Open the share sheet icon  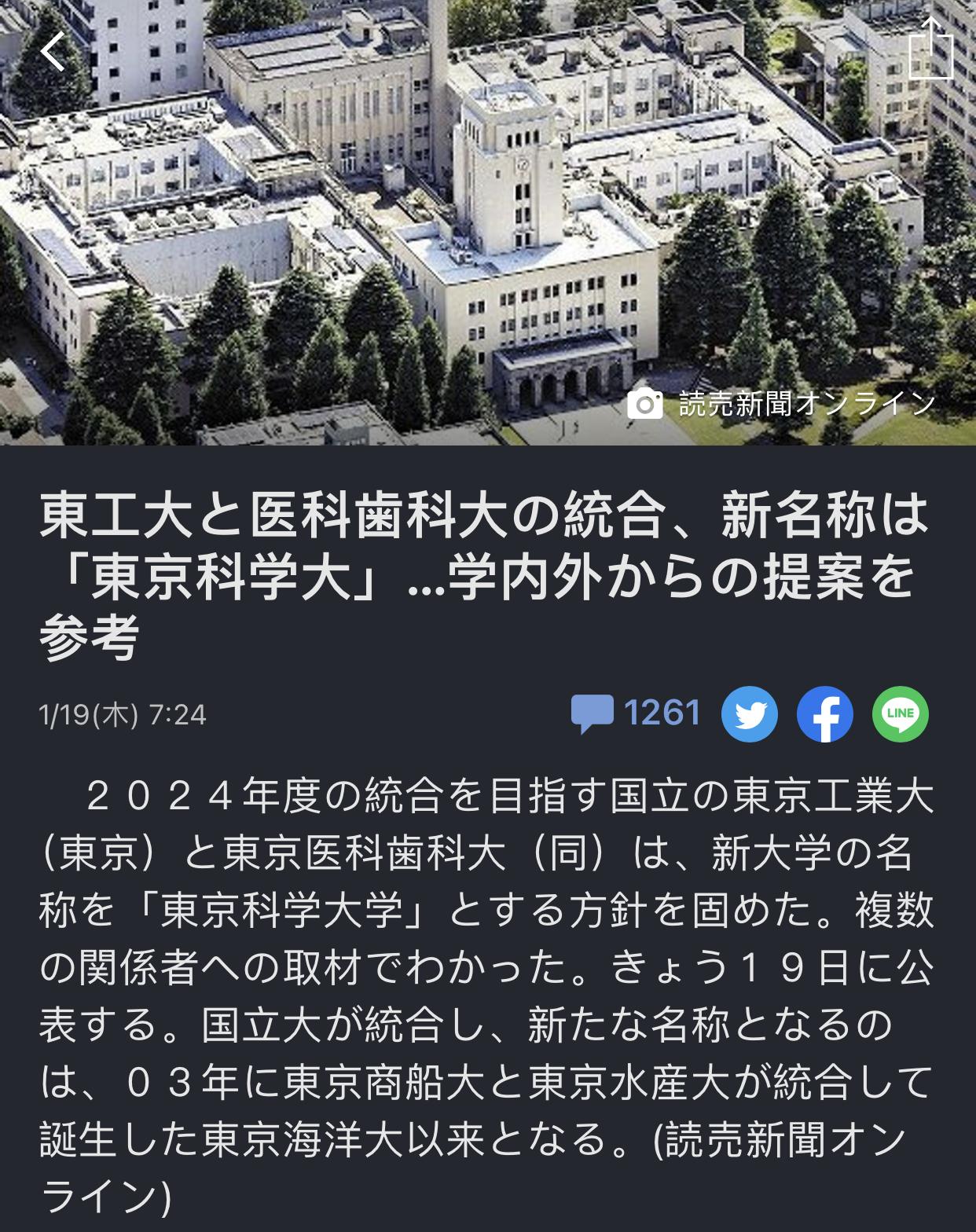(x=930, y=49)
